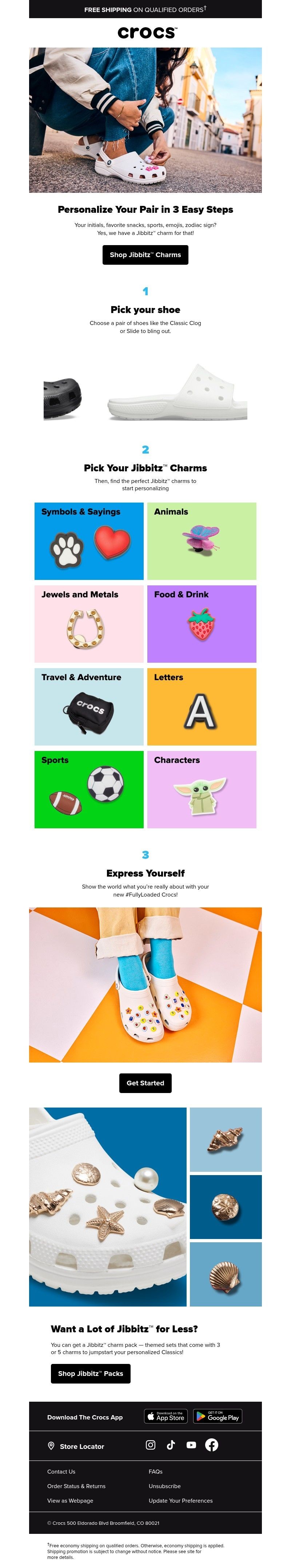View the Sports charms tile
Viewport: 291px width, 1568px height.
89,789
